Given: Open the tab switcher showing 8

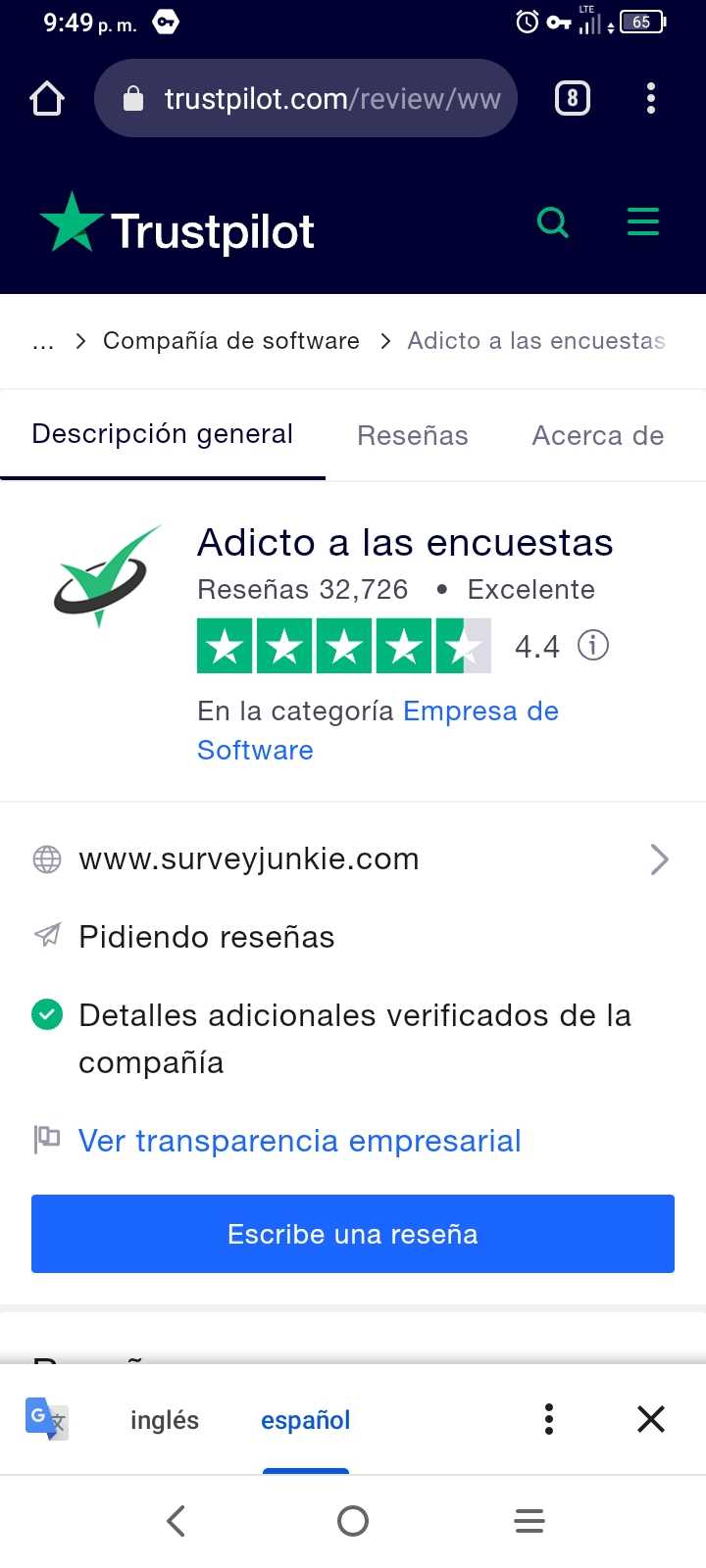Looking at the screenshot, I should pos(573,99).
